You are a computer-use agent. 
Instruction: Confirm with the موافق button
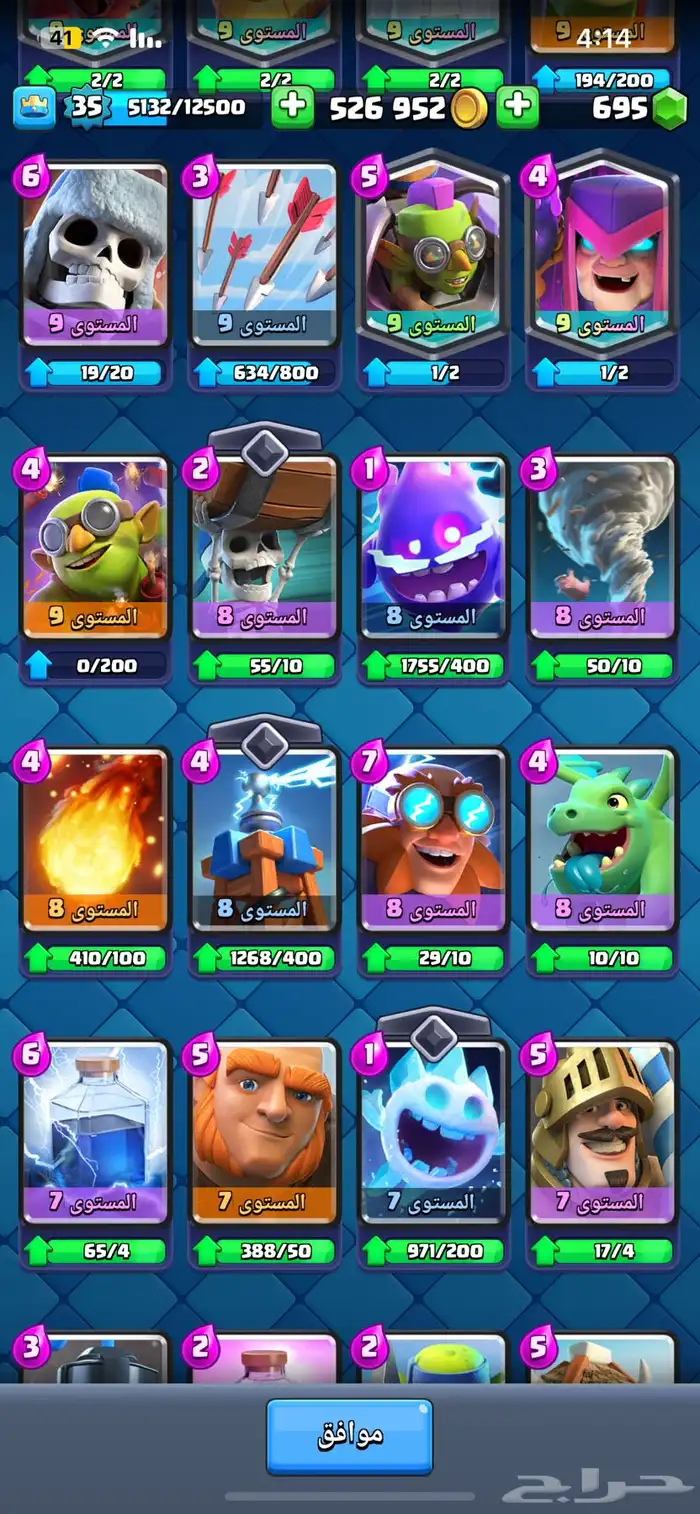(349, 1435)
